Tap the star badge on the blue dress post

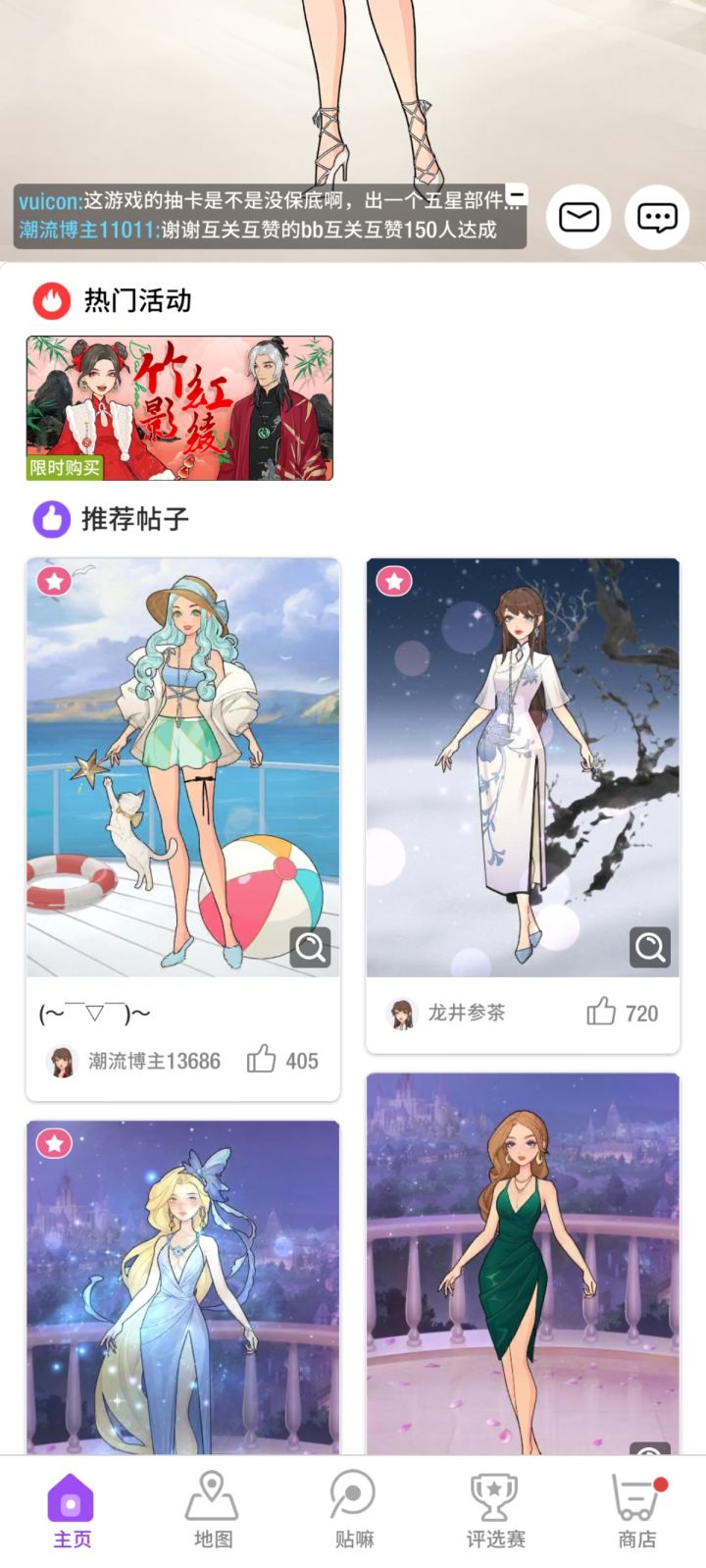click(x=54, y=1143)
